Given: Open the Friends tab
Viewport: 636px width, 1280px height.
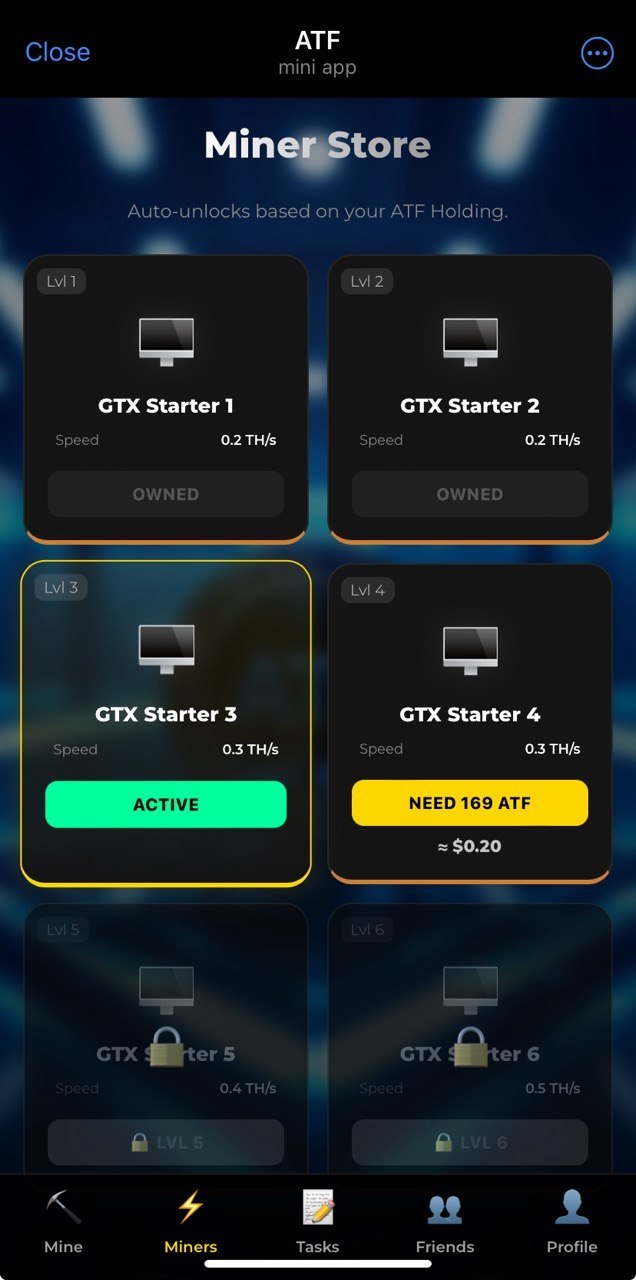Looking at the screenshot, I should pyautogui.click(x=445, y=1222).
